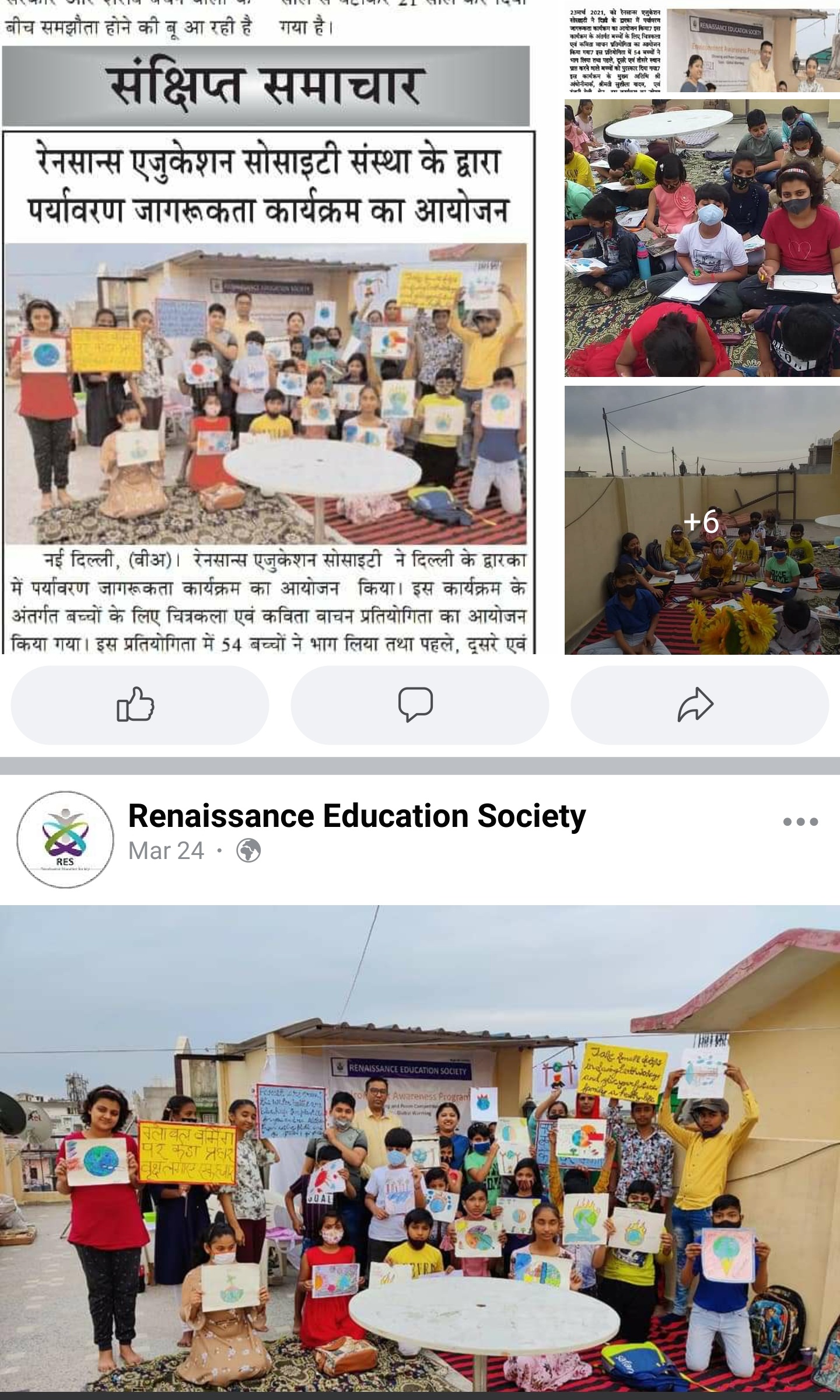
Task: Visit the Renaissance Education Society page name
Action: click(x=356, y=816)
